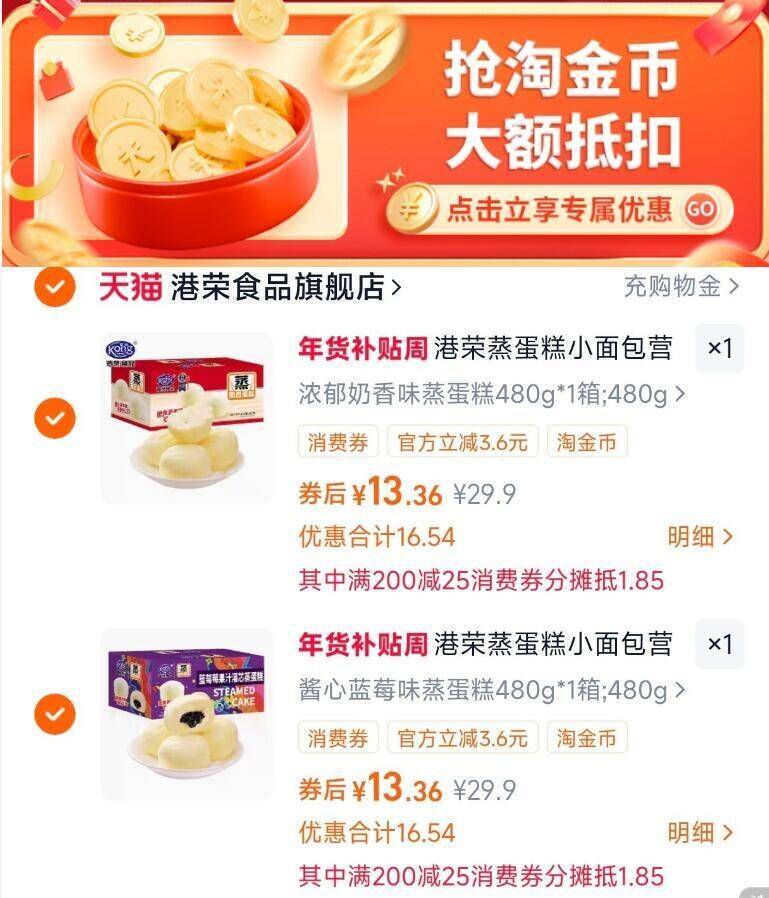View 明细 discount details for 浓郁奶香味蒸蛋糕

(700, 536)
